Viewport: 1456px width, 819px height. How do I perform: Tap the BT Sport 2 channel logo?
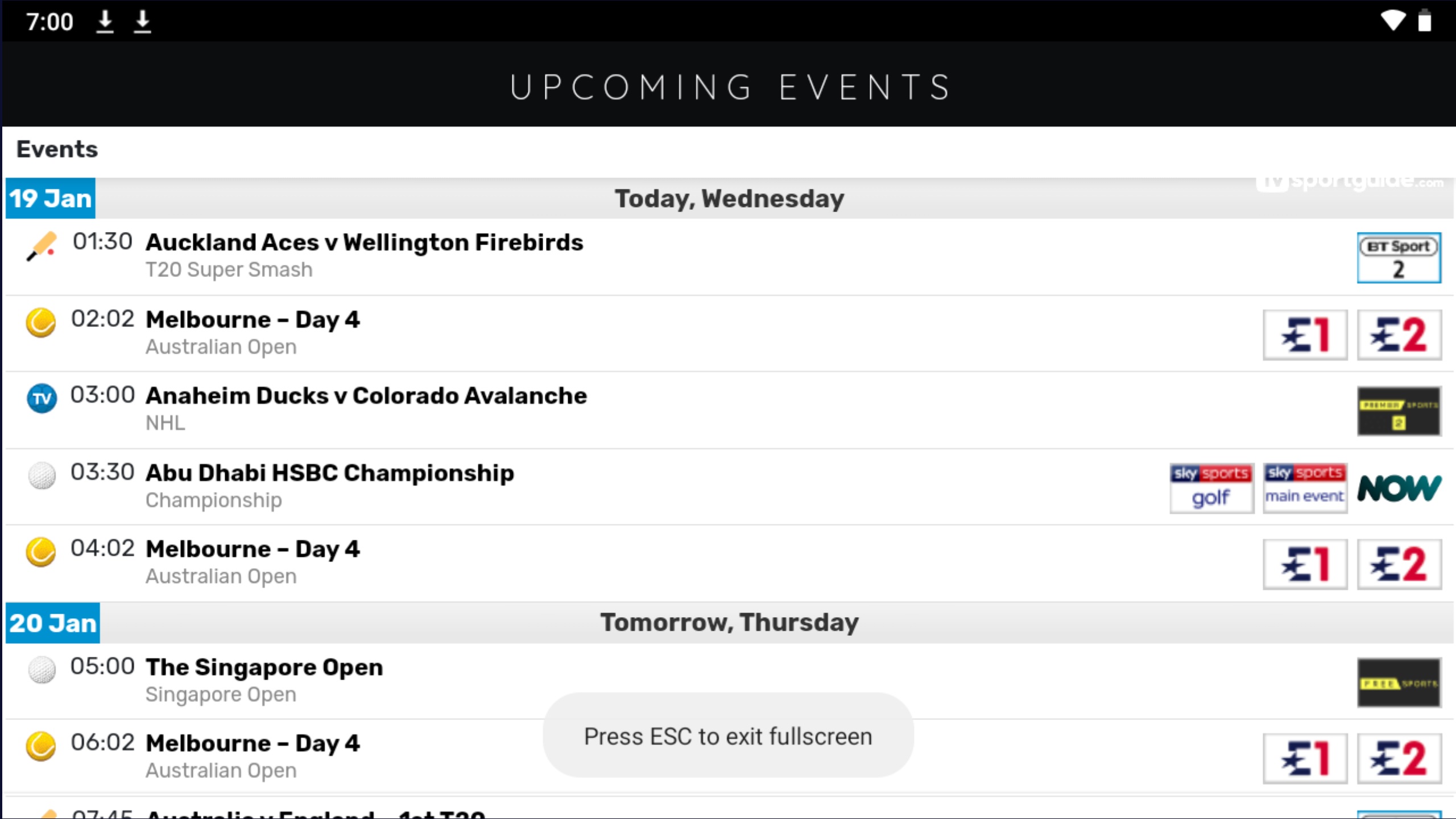pos(1399,258)
